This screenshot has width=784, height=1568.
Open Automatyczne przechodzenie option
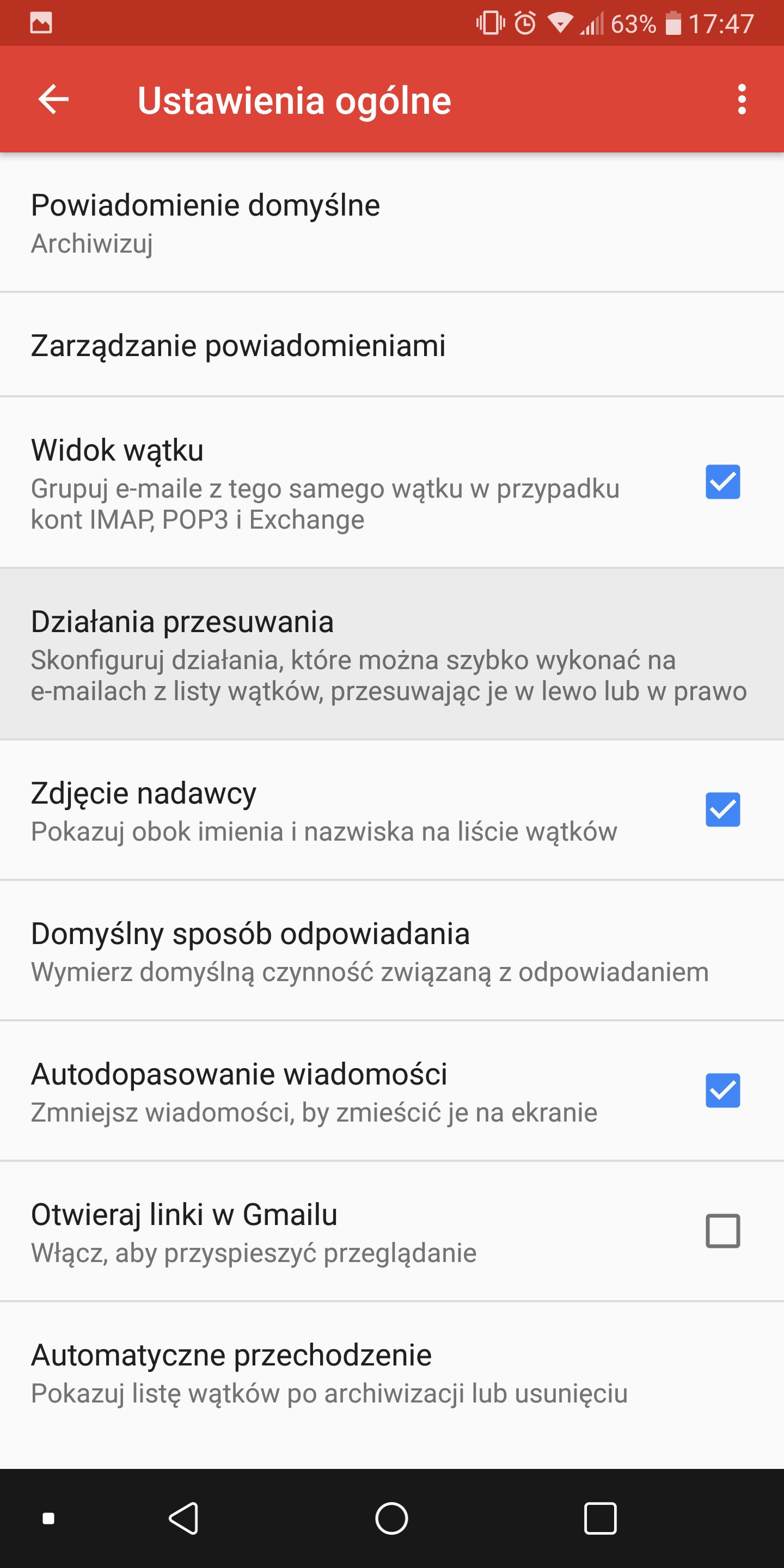(392, 1373)
